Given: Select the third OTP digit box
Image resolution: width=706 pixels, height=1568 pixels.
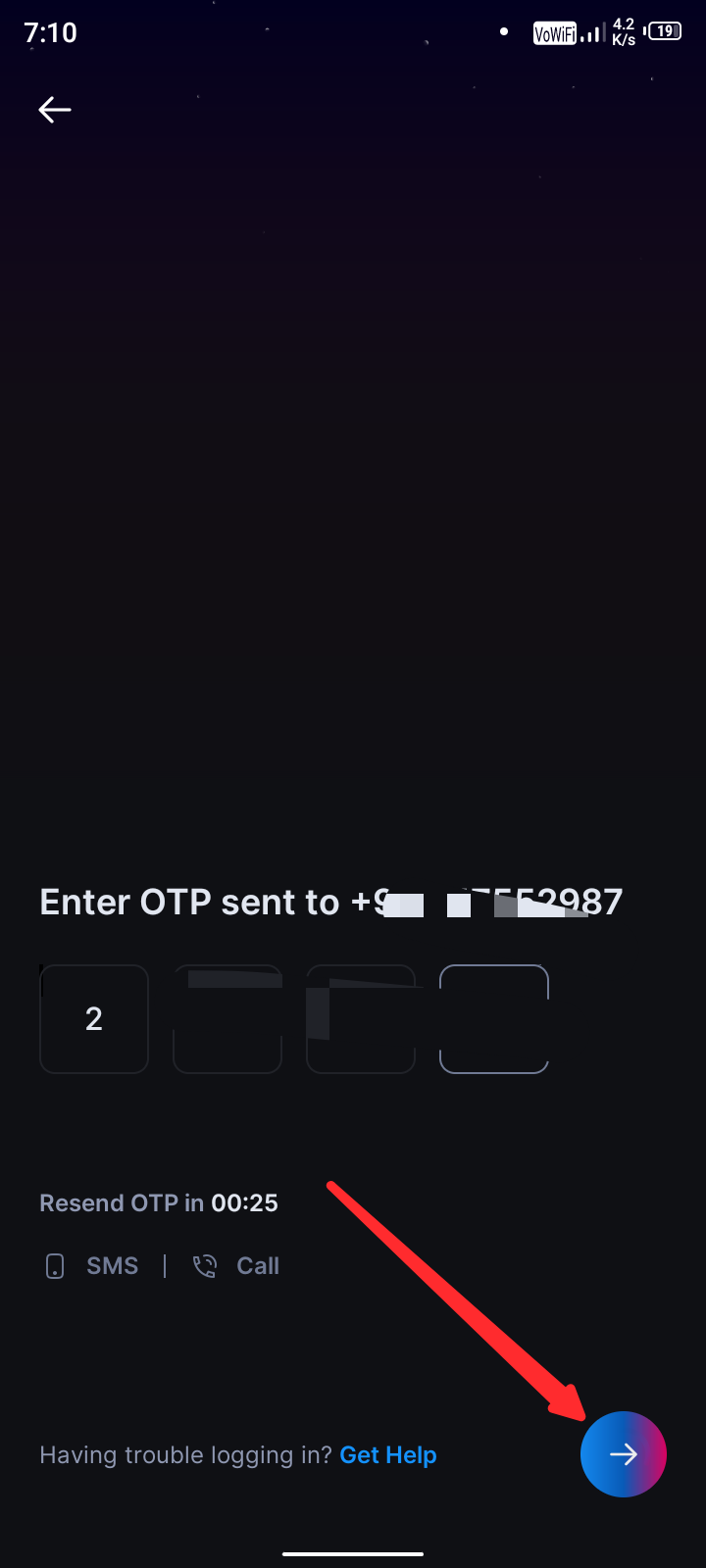Looking at the screenshot, I should (361, 1019).
